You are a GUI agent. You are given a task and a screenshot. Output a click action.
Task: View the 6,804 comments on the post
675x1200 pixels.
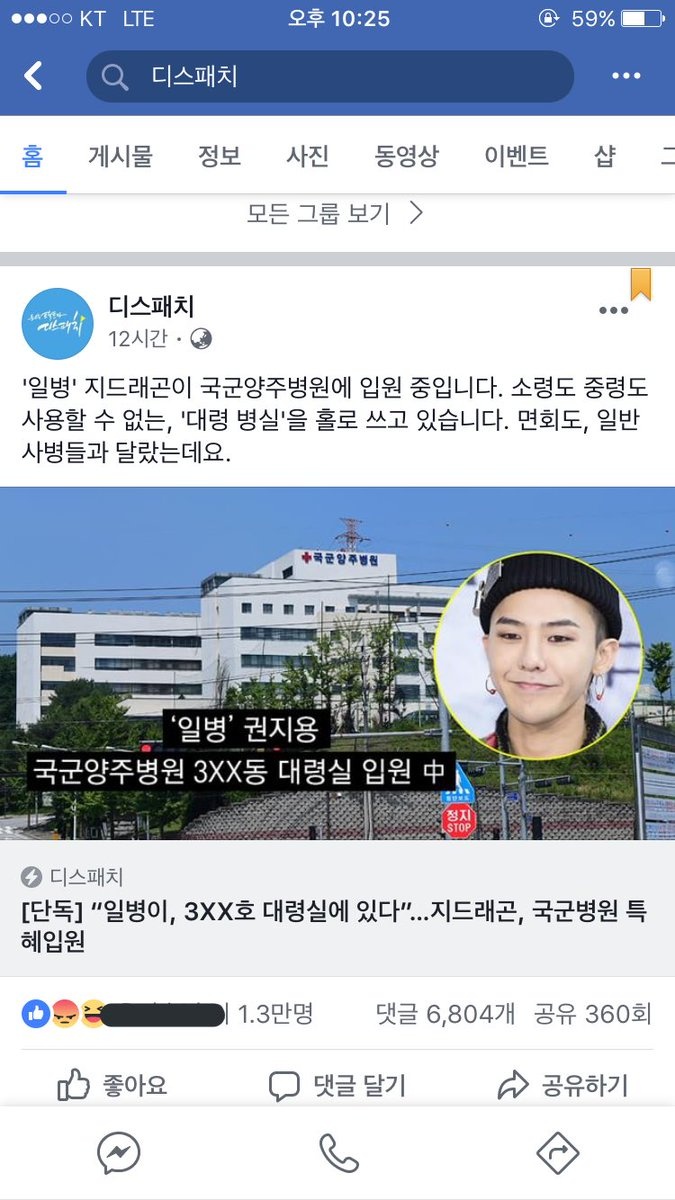pyautogui.click(x=444, y=1014)
